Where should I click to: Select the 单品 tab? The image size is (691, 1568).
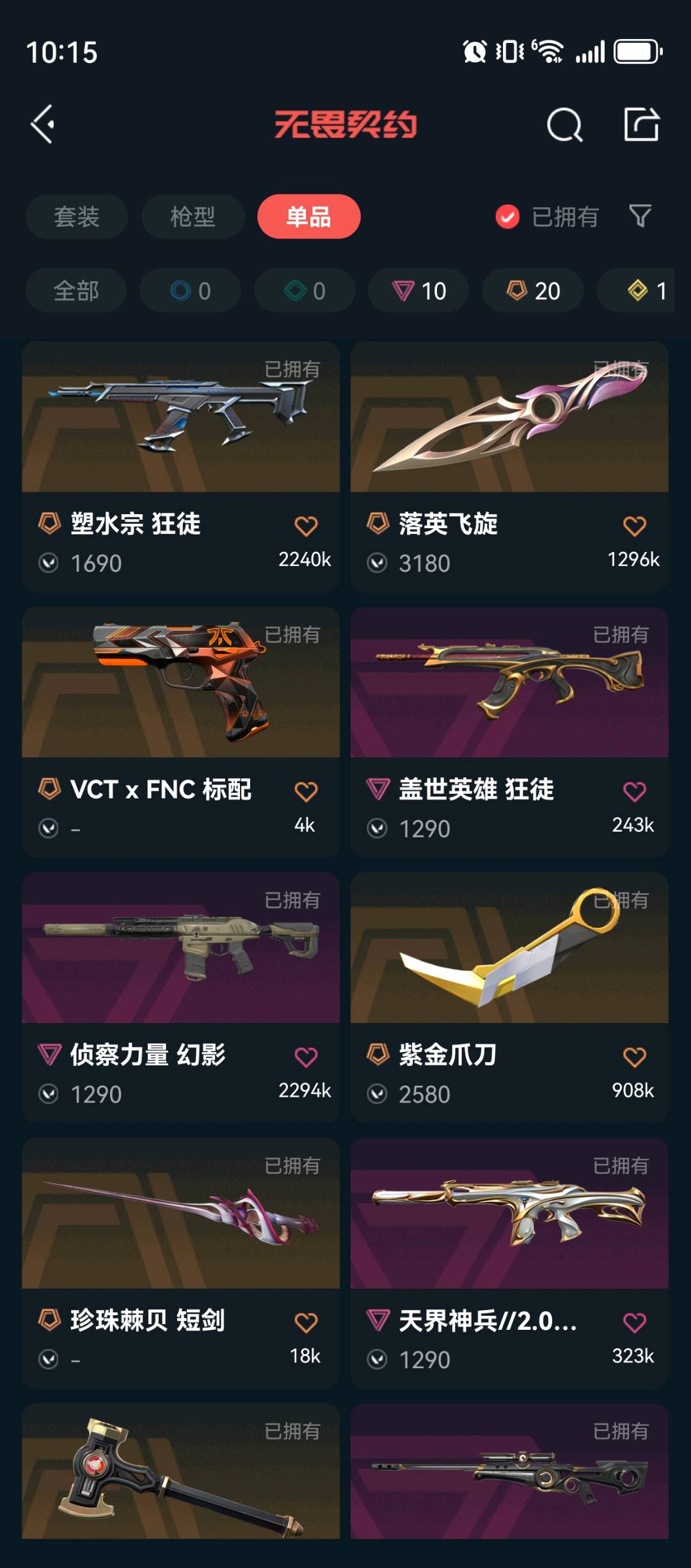pos(308,216)
